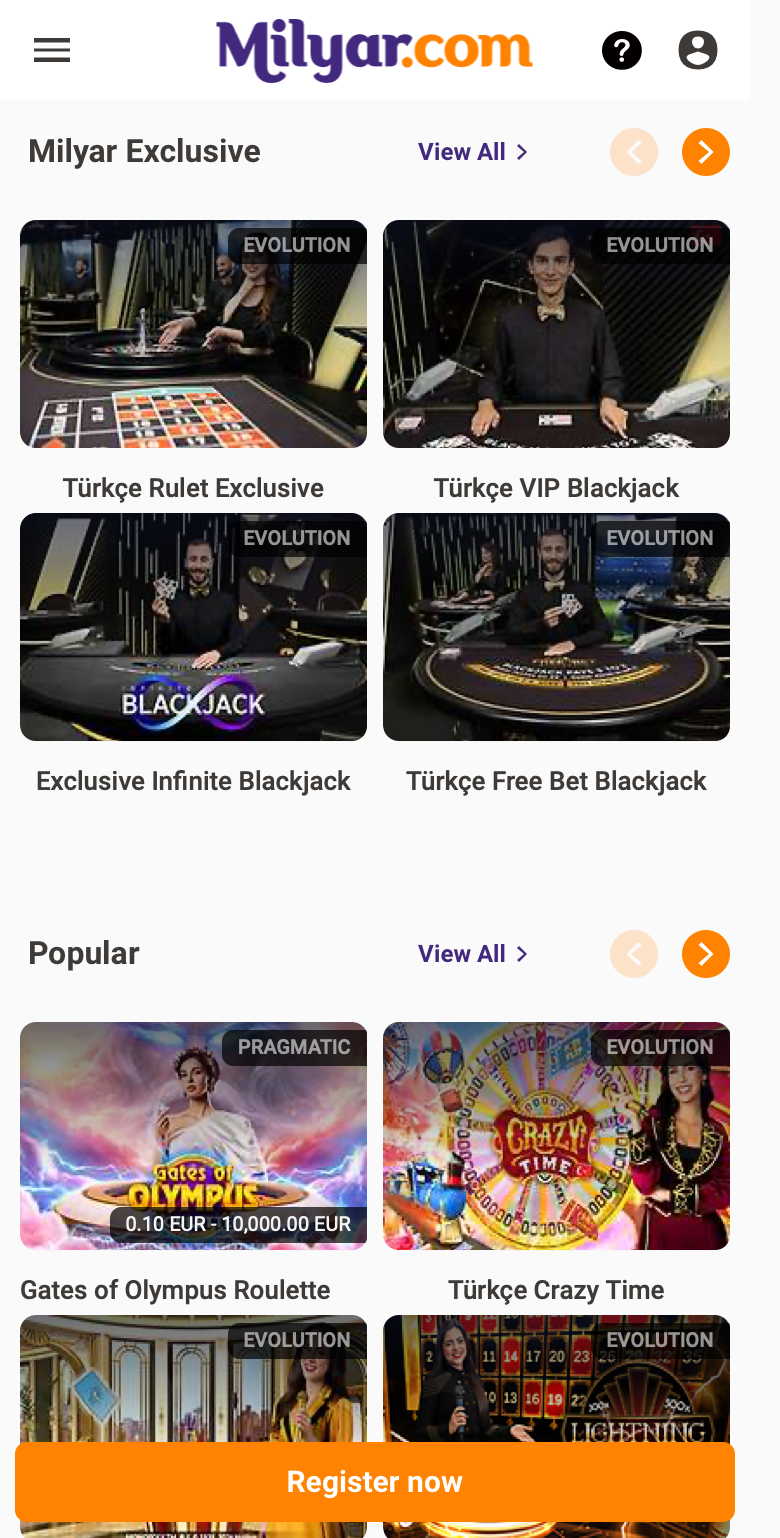View all Popular games
This screenshot has height=1538, width=780.
point(473,954)
